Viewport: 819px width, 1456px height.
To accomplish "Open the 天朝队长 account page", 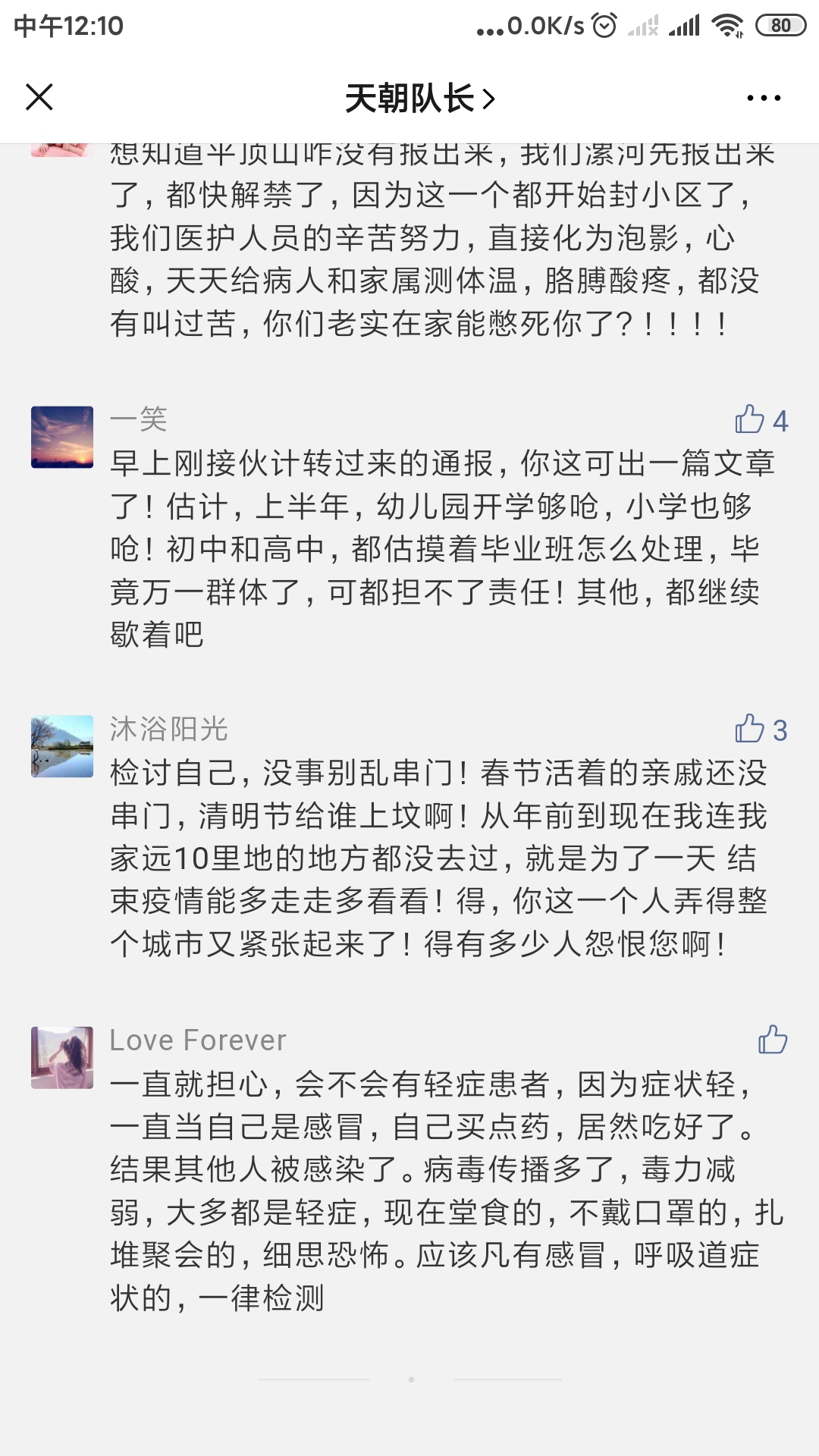I will click(419, 99).
